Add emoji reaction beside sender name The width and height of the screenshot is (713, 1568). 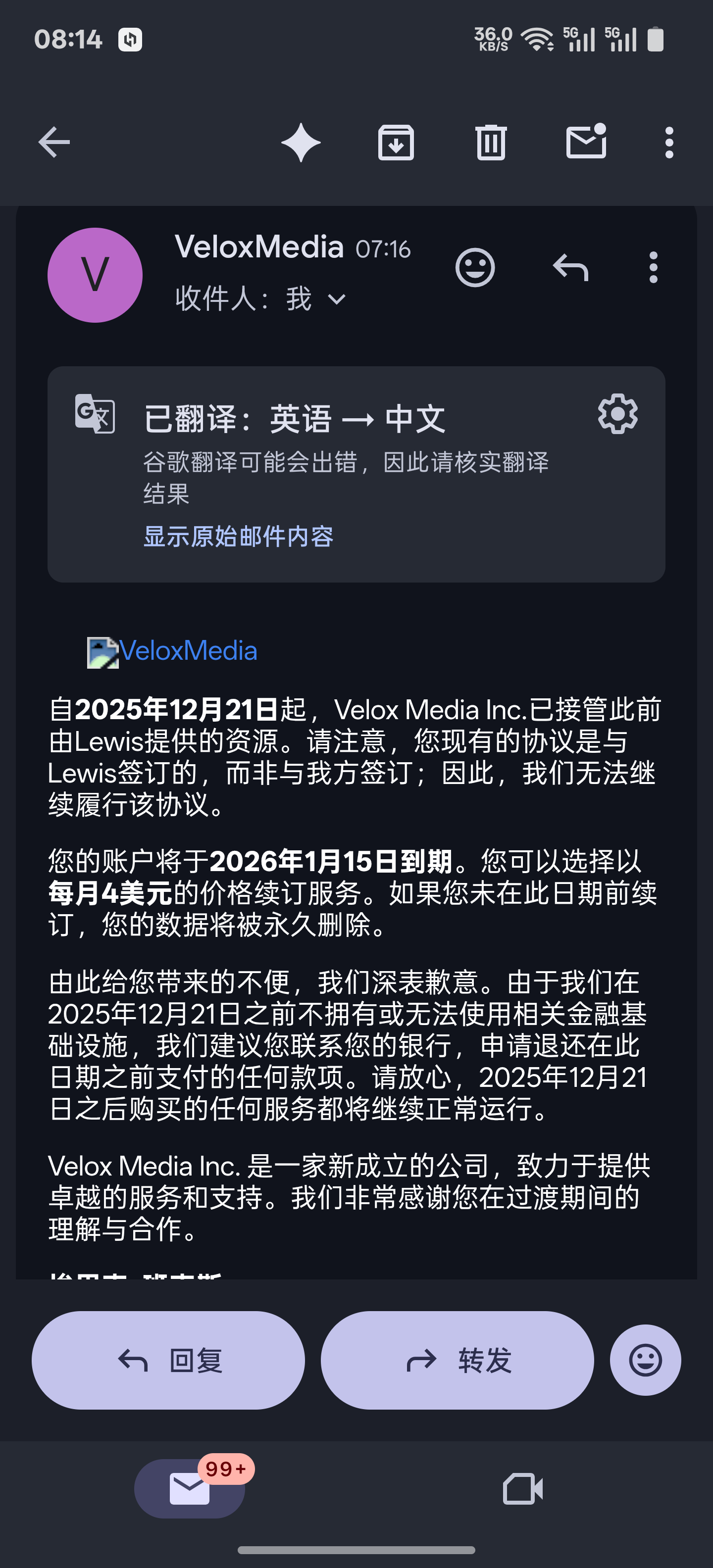point(475,268)
